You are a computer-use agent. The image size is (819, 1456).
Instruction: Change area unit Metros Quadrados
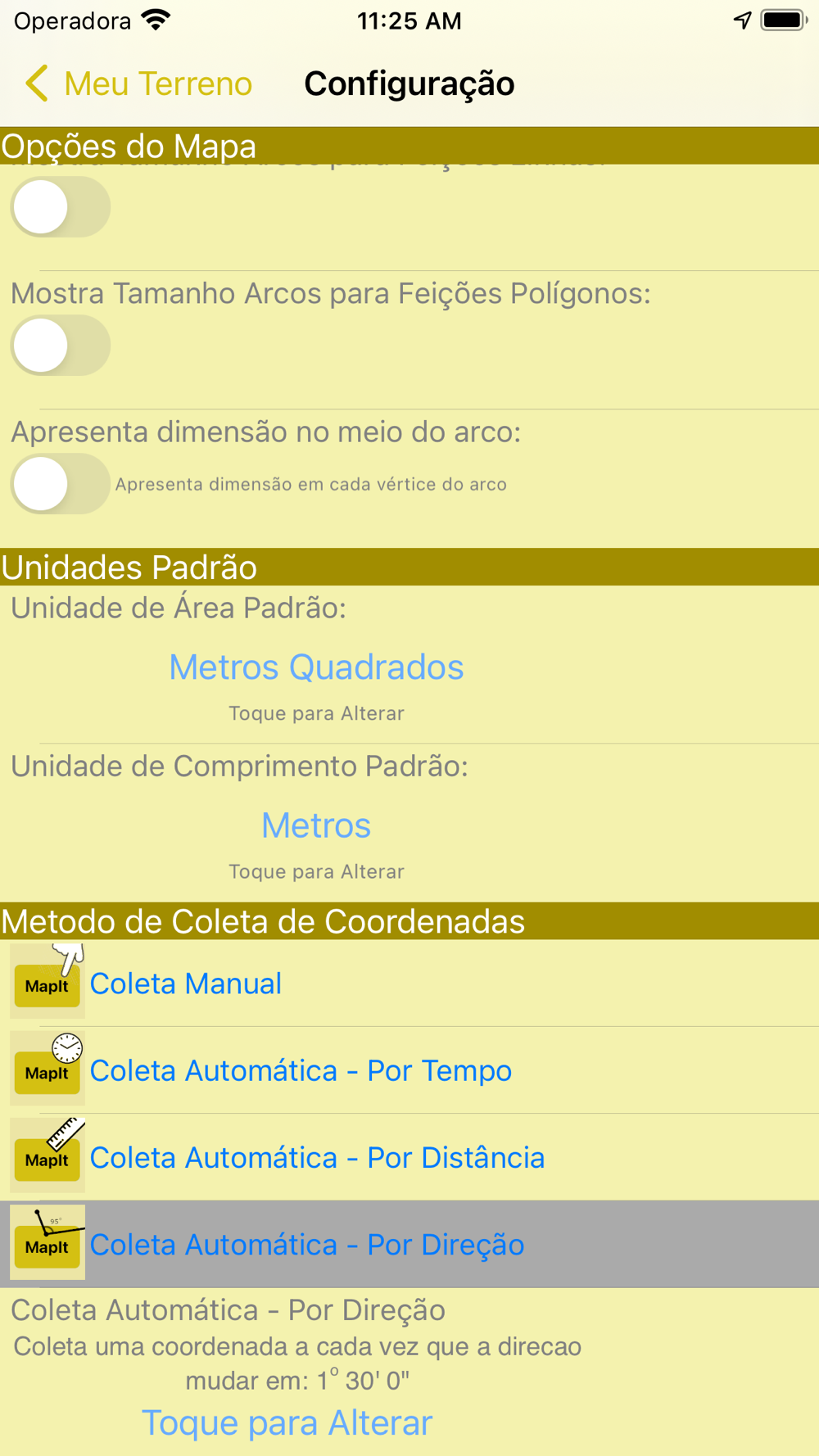[x=316, y=667]
